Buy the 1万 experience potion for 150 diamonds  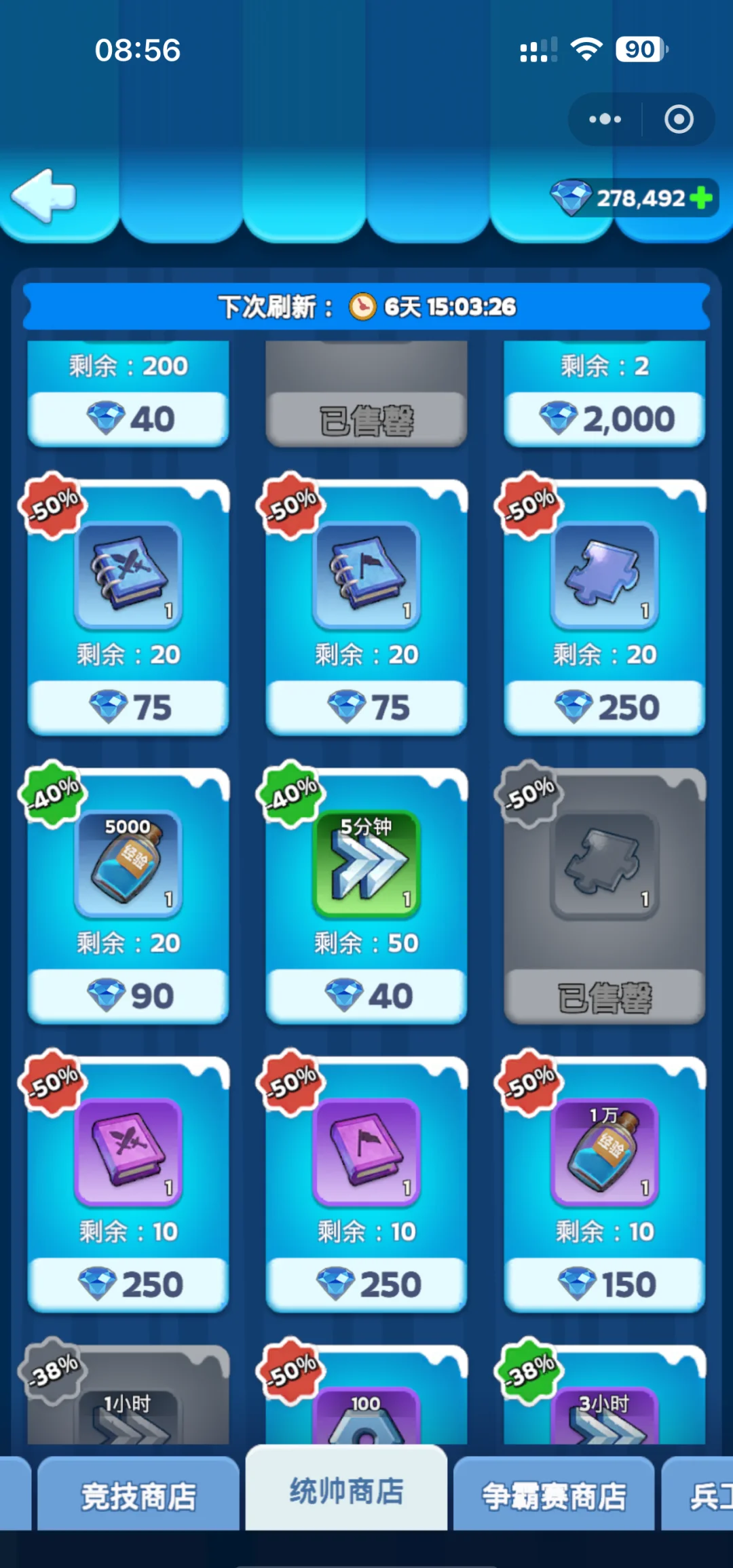coord(605,1284)
